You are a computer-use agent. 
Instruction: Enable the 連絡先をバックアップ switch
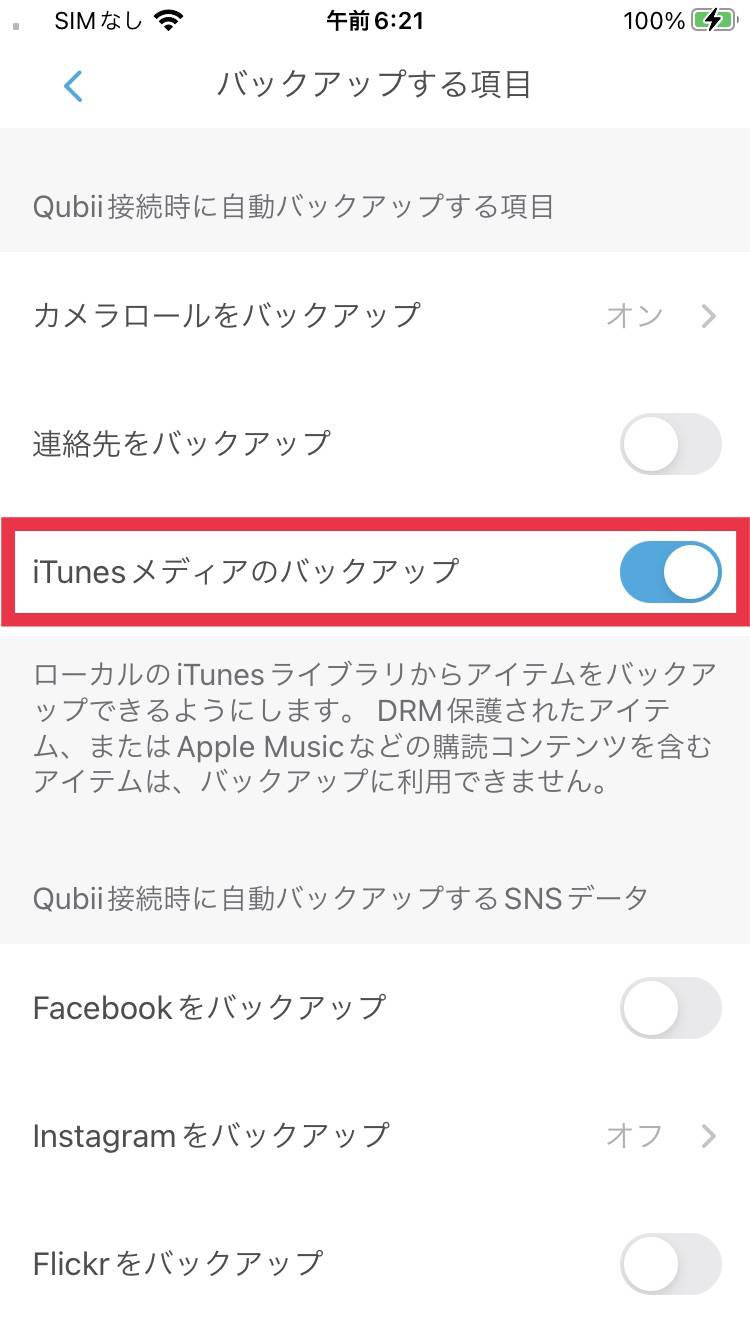click(x=670, y=444)
